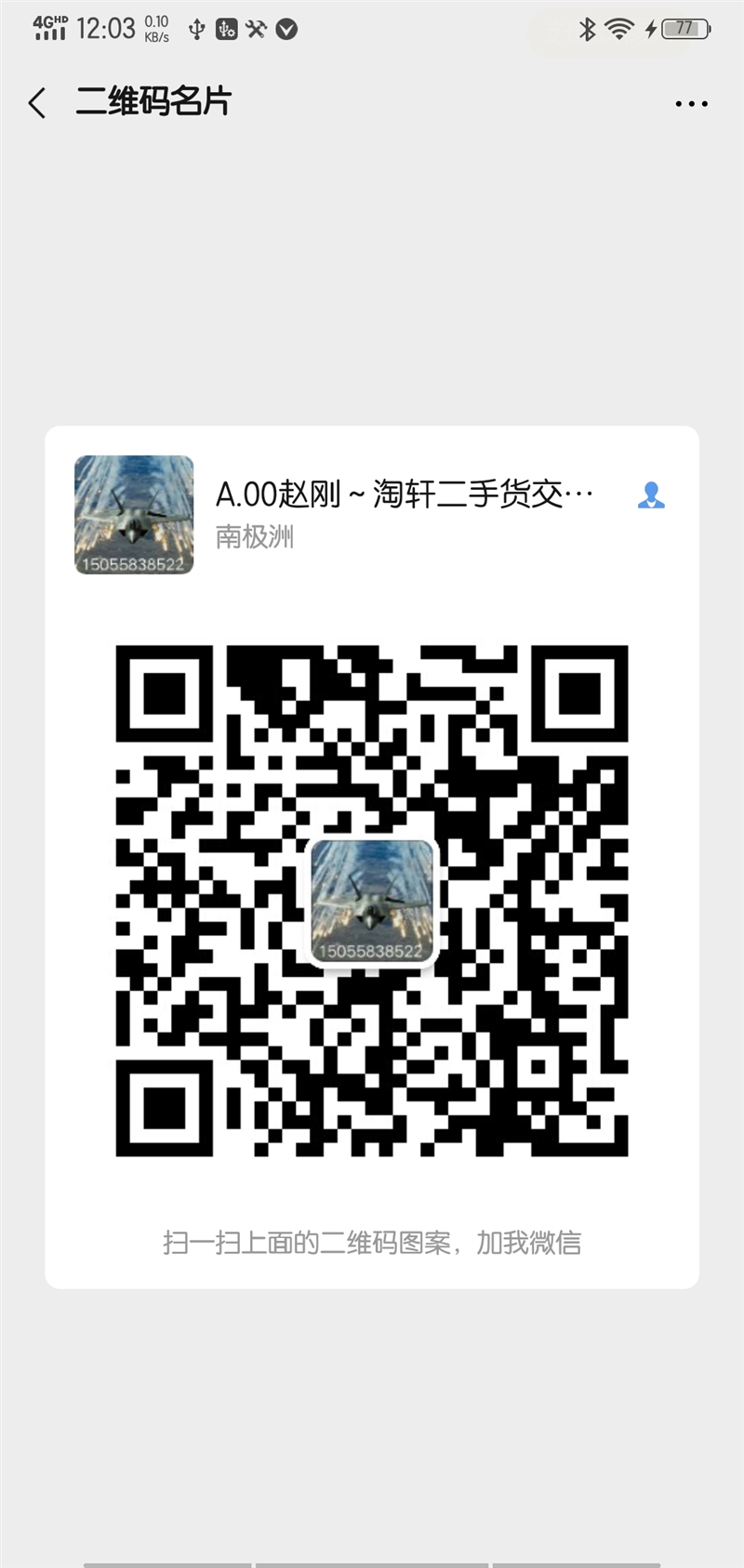Viewport: 744px width, 1568px height.
Task: Open the more options menu
Action: tap(691, 103)
